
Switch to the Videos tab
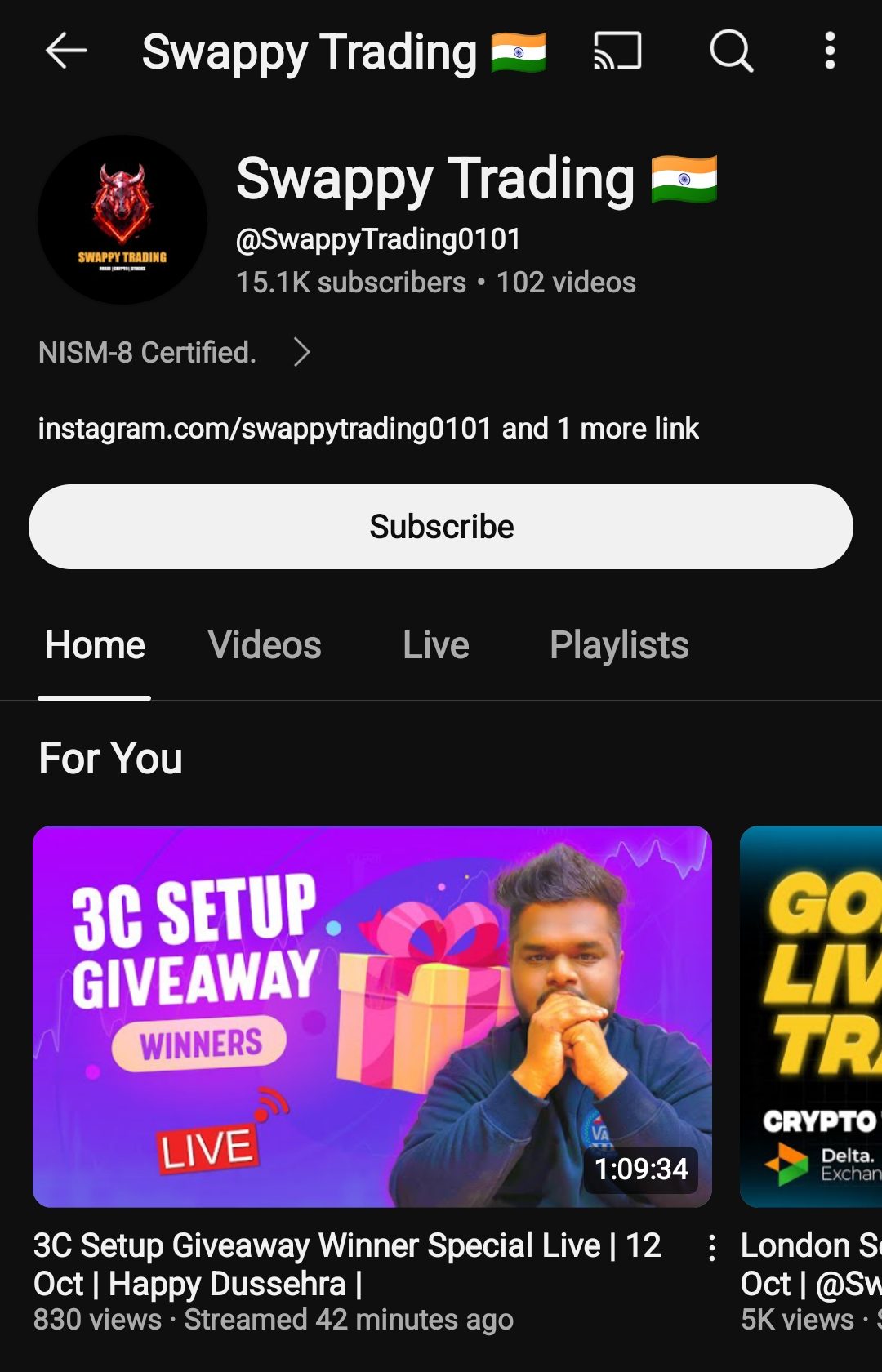(x=265, y=645)
